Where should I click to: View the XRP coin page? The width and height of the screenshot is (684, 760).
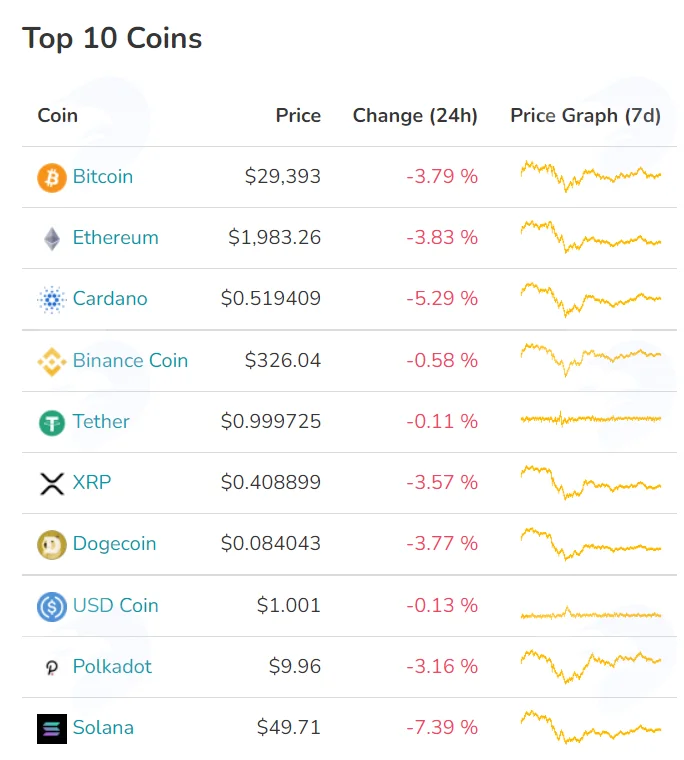[x=92, y=483]
